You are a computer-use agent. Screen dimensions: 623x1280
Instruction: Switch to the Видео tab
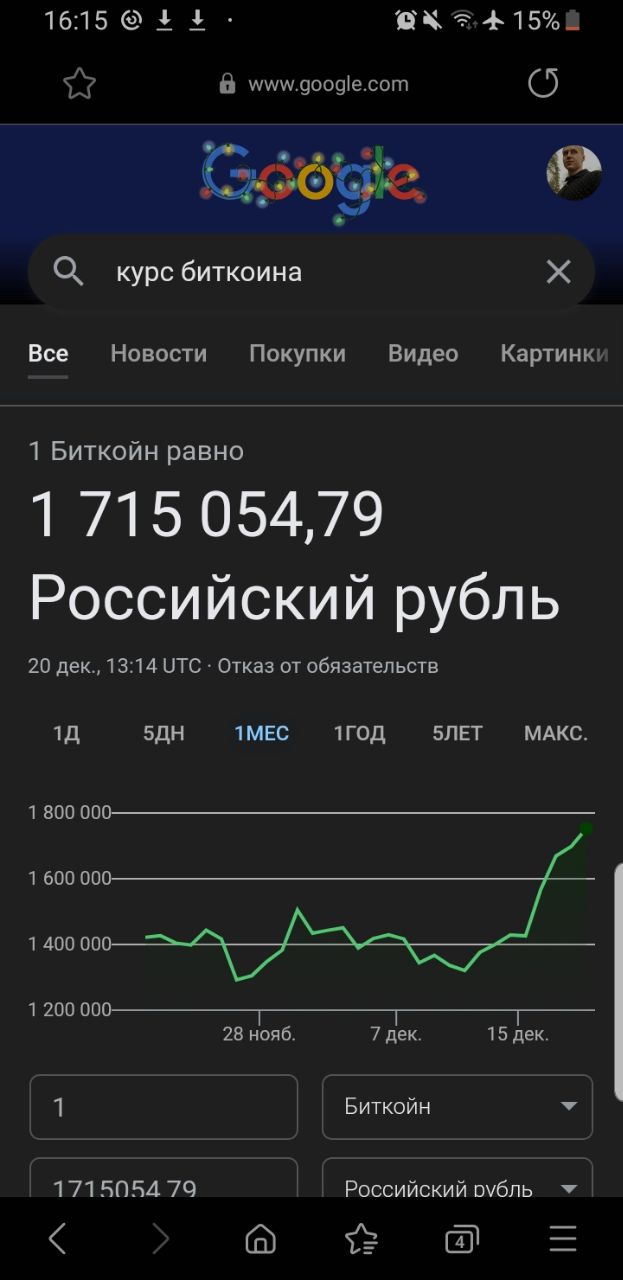click(423, 353)
